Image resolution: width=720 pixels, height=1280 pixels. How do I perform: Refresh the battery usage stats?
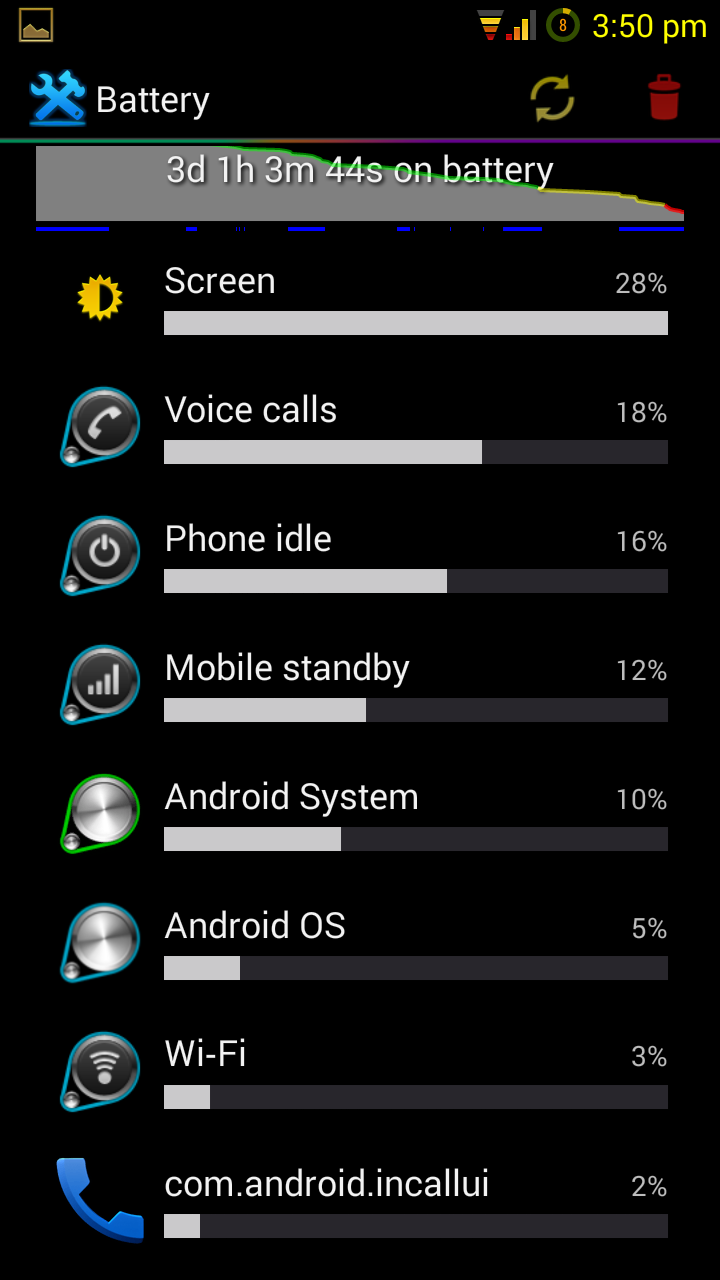[x=552, y=98]
